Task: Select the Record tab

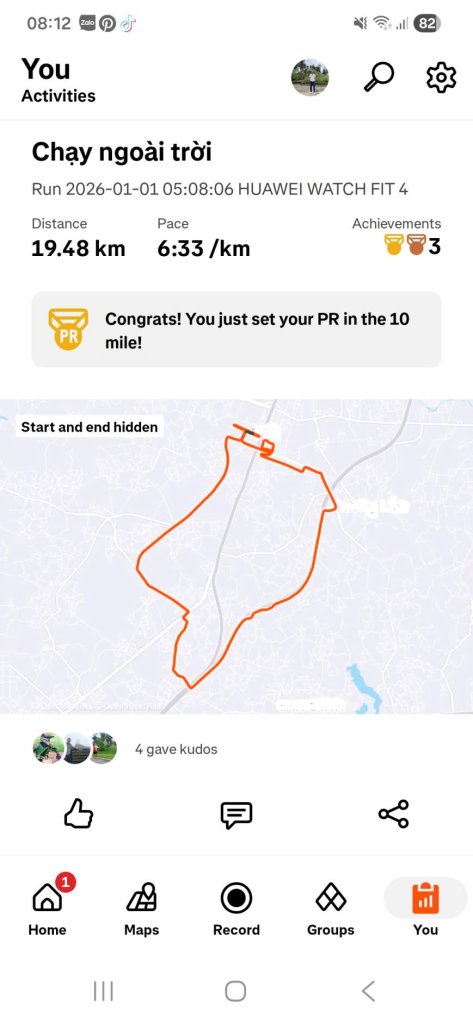Action: tap(236, 908)
